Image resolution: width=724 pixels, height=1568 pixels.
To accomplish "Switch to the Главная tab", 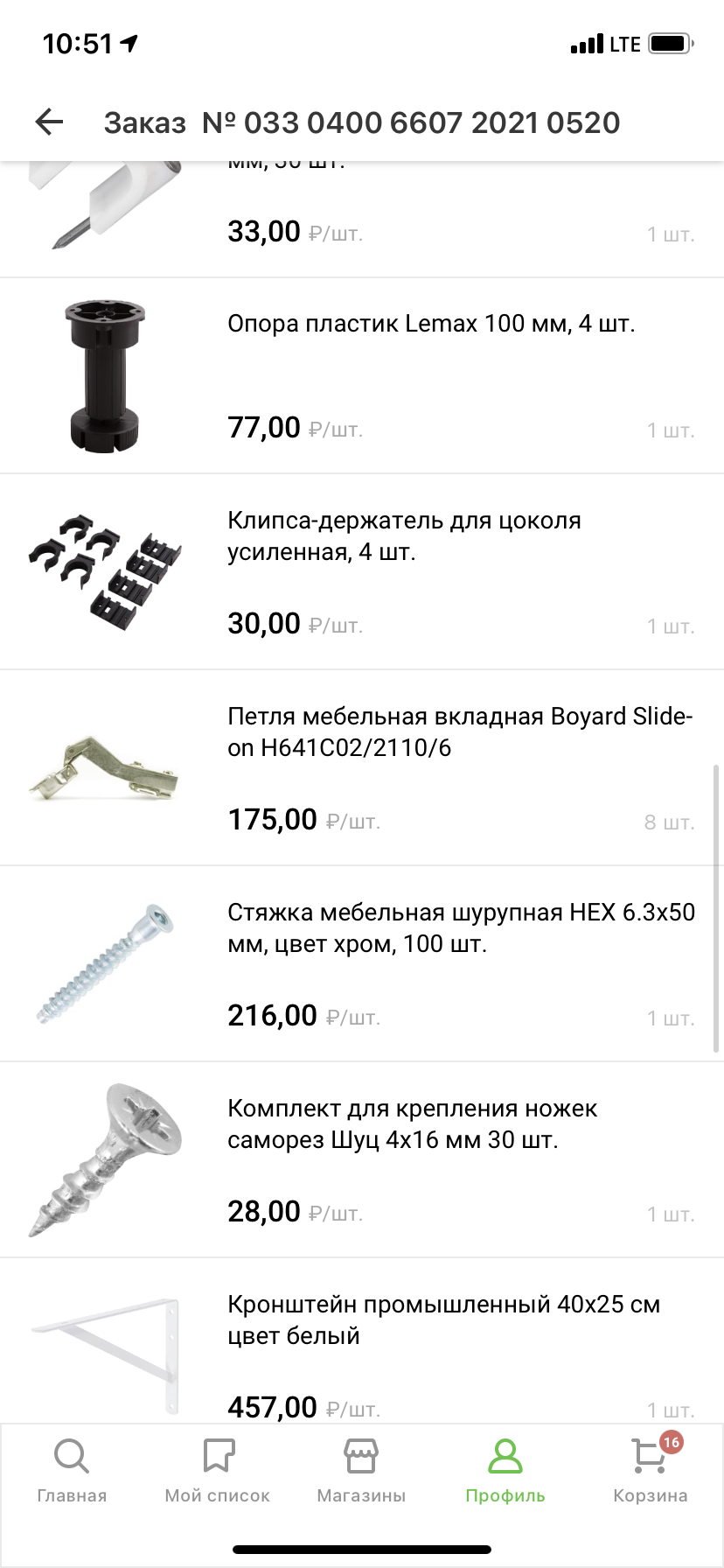I will coord(72,1470).
